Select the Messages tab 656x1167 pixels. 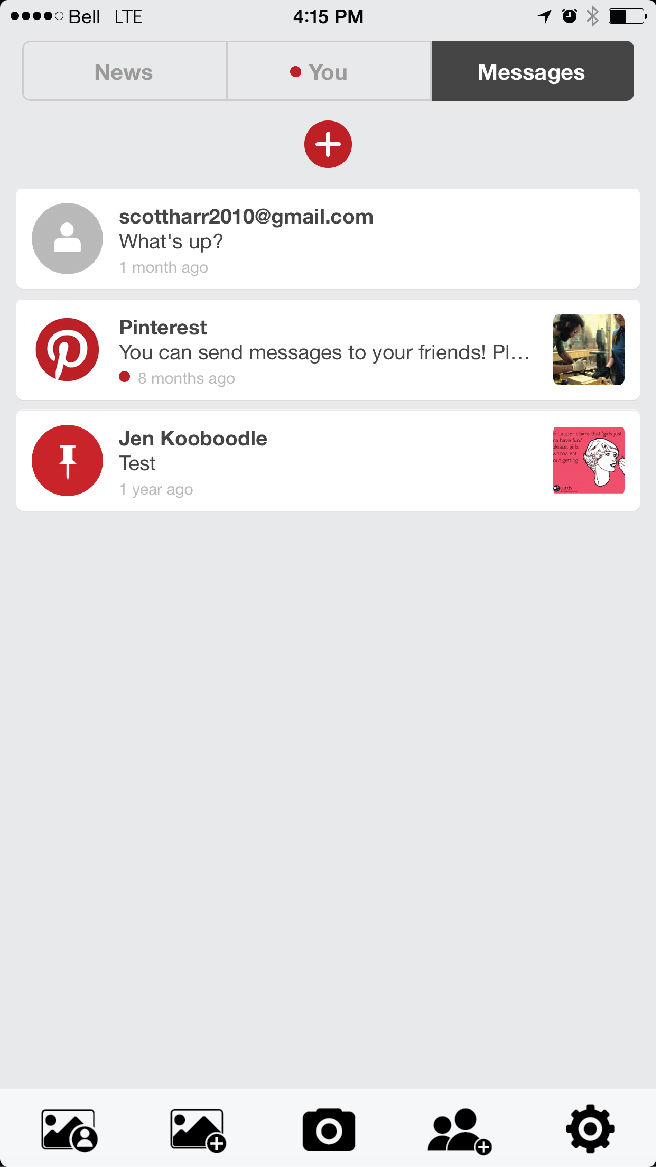coord(531,72)
